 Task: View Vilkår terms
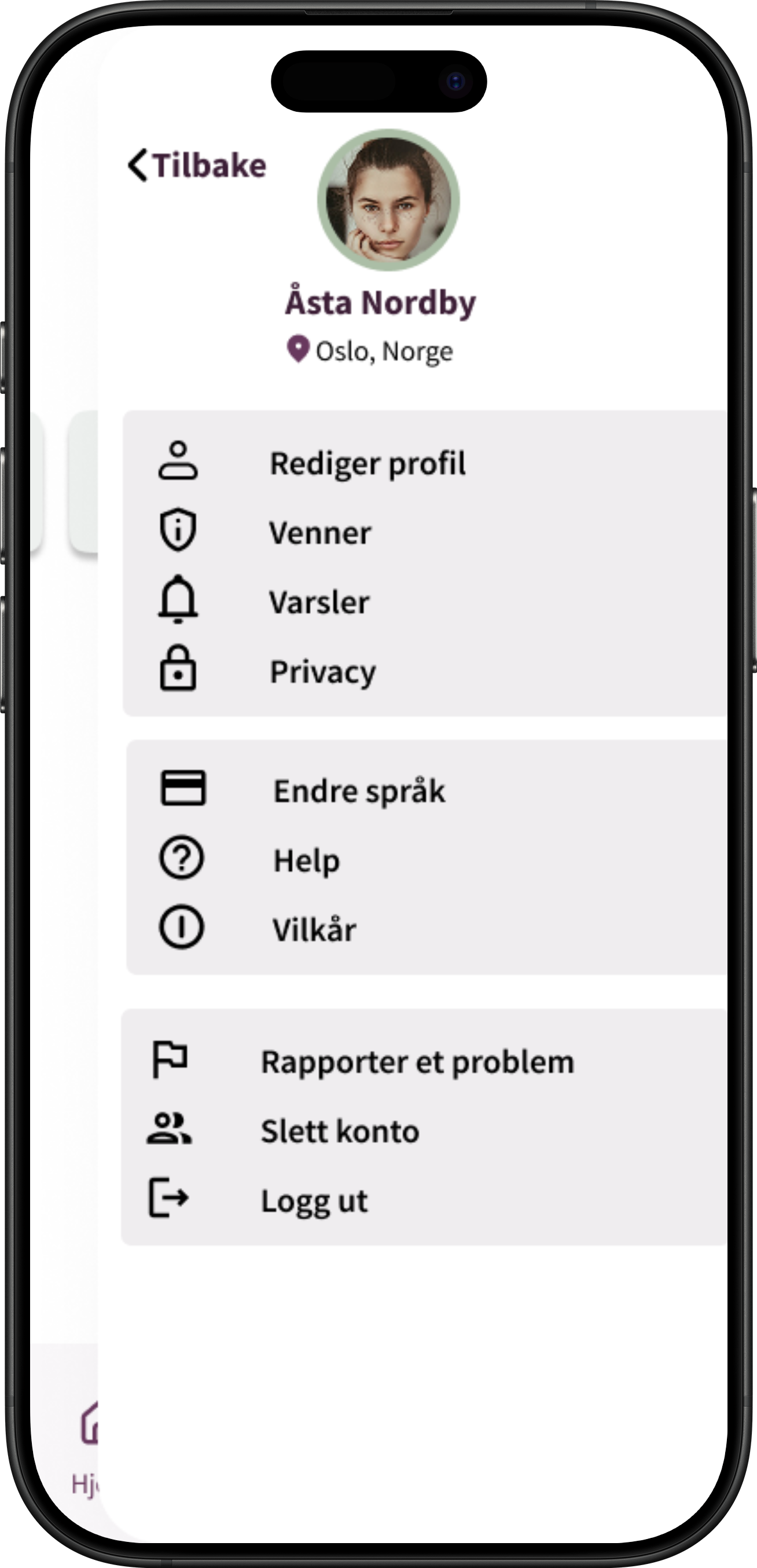click(314, 930)
